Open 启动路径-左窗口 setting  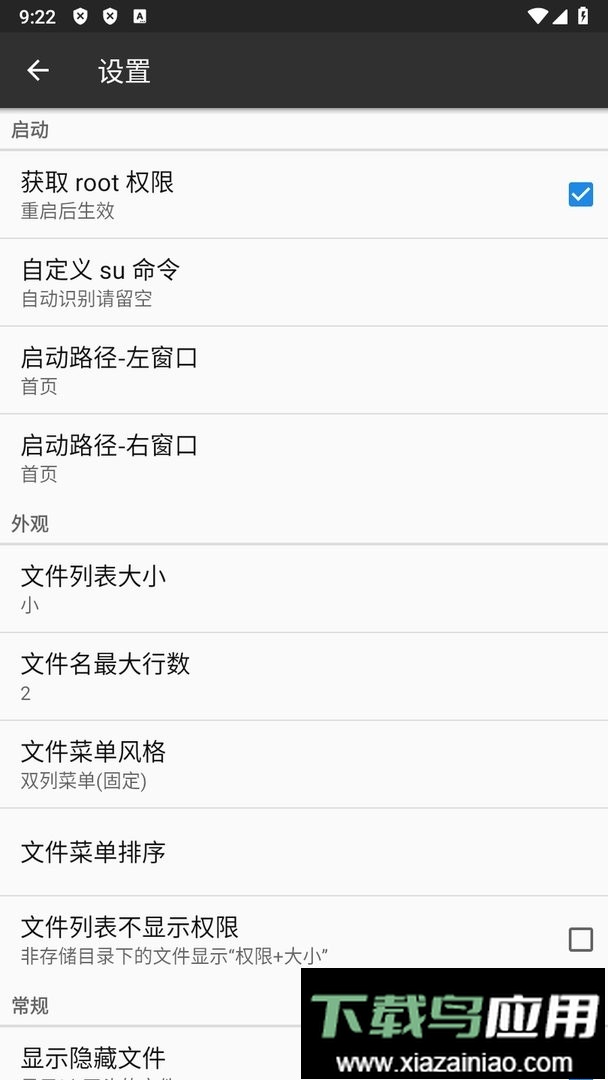tap(300, 370)
